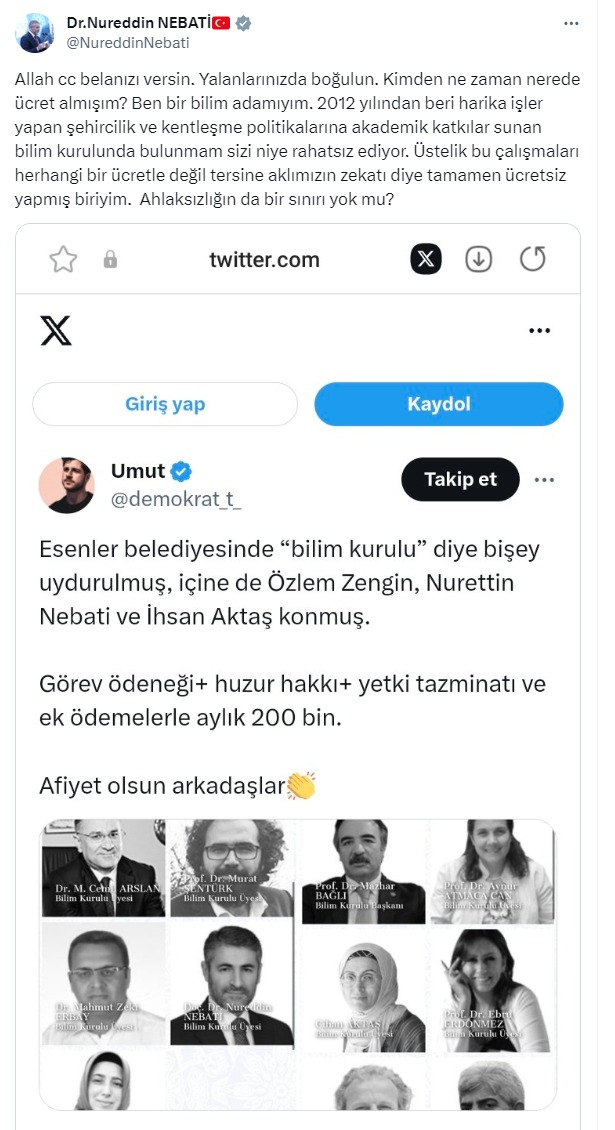Screen dimensions: 615x1130
Task: View the @NureddinNebati handle profile
Action: tap(127, 43)
